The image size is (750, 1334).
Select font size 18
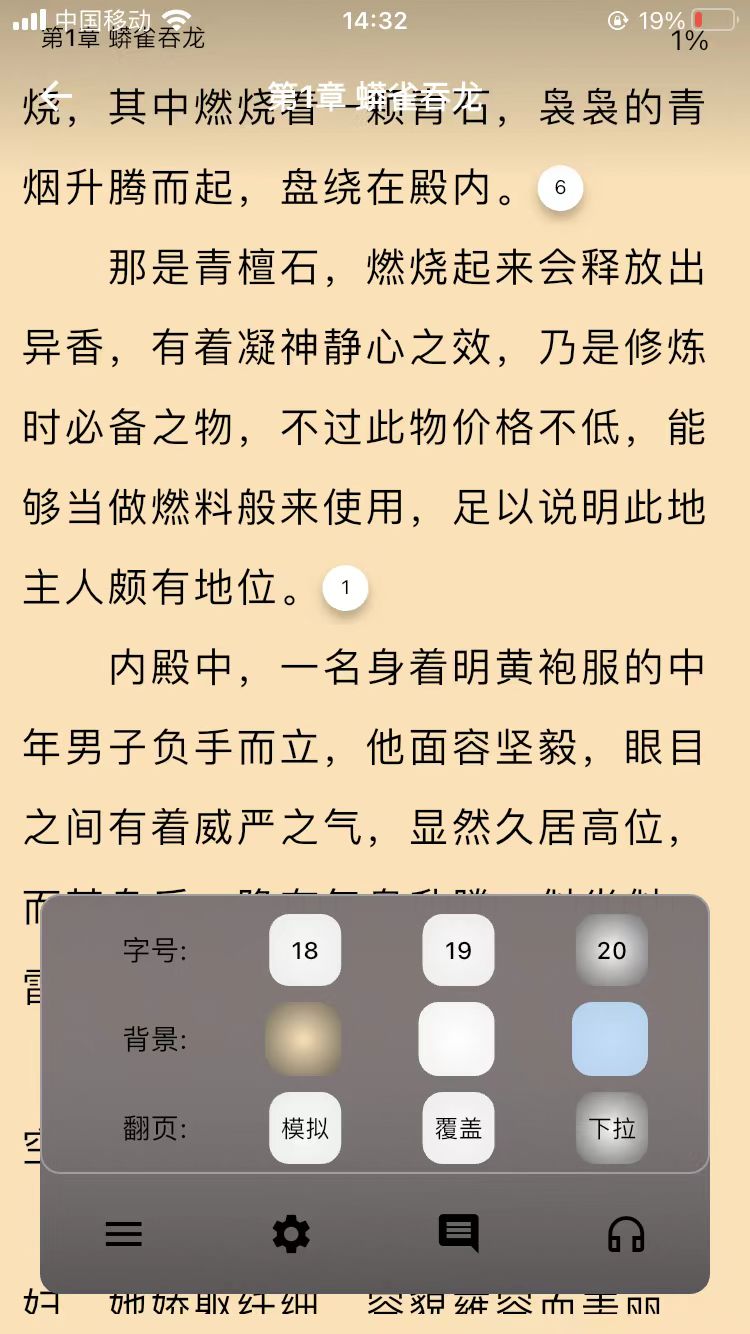(304, 951)
